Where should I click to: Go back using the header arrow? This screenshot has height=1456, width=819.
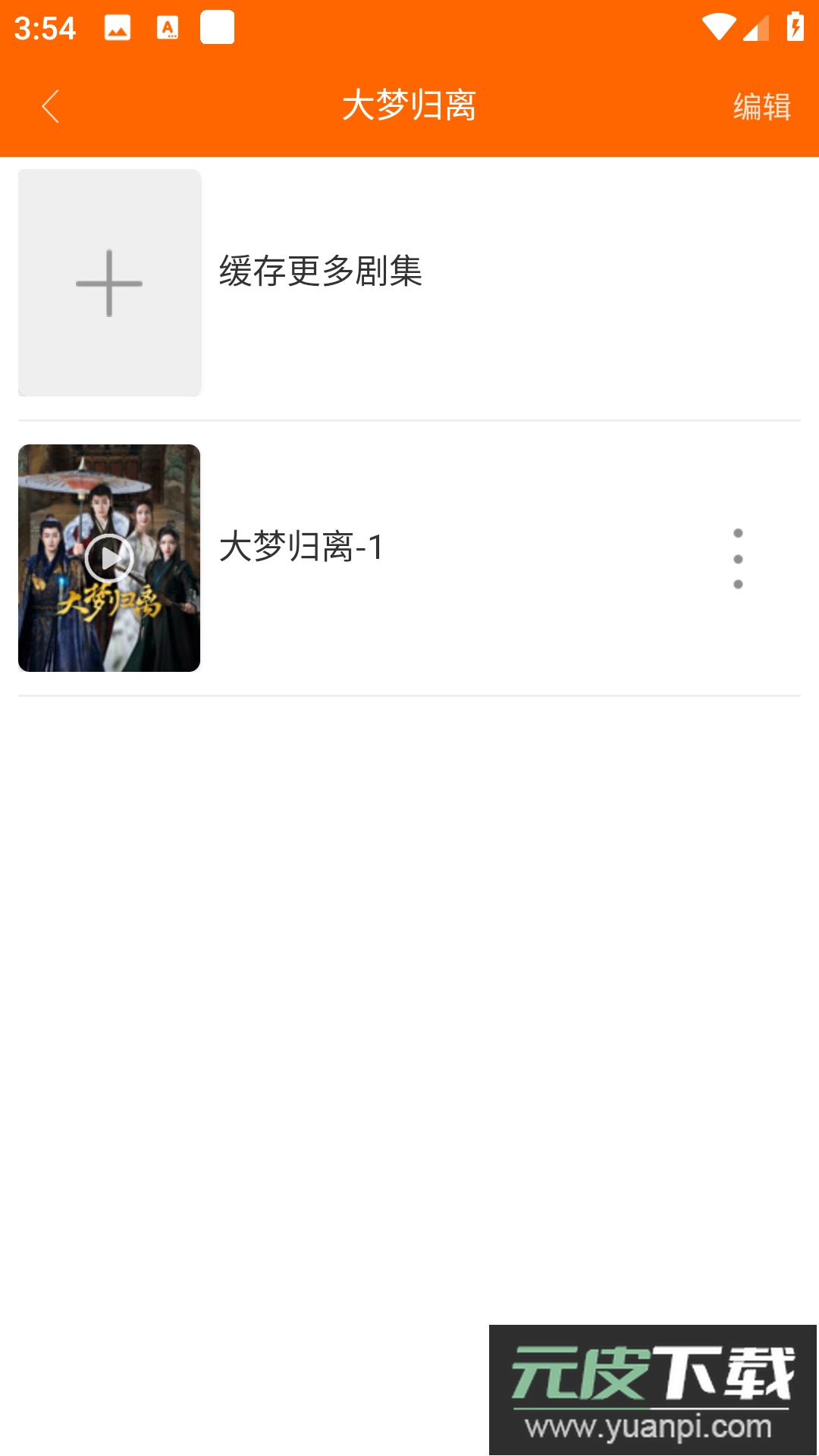[51, 106]
